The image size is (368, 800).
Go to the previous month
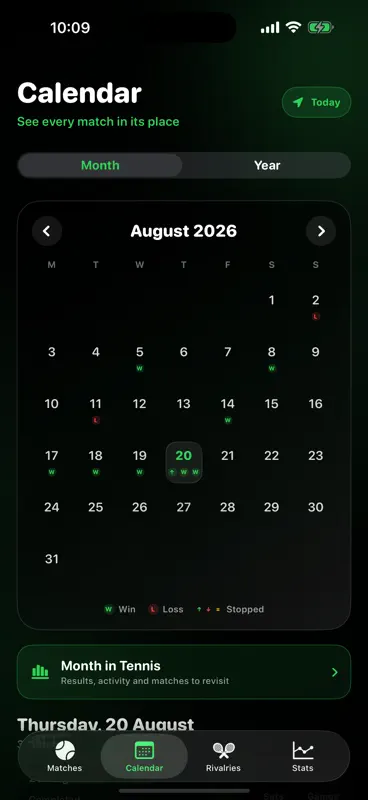click(x=47, y=231)
